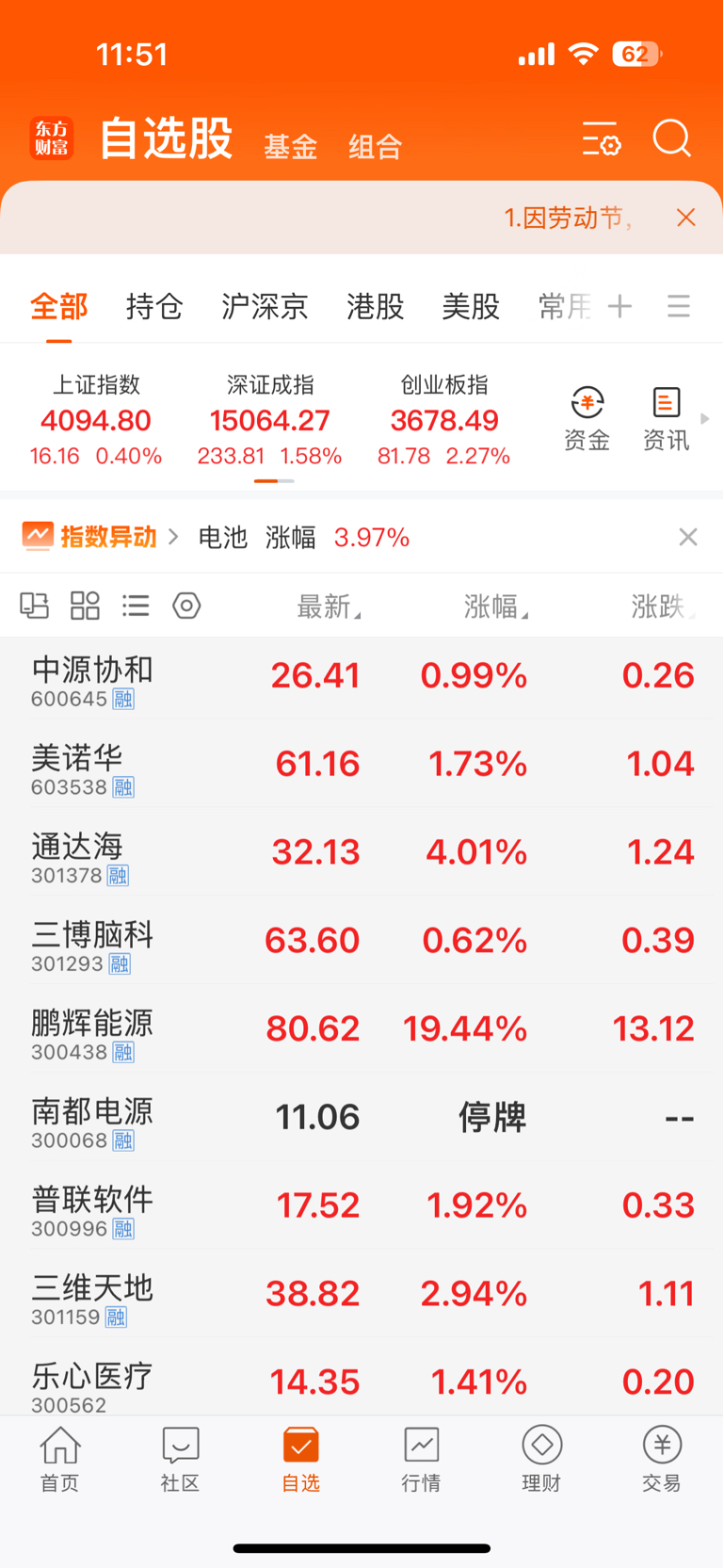Go to the 首页 bottom tab
The width and height of the screenshot is (724, 1568).
60,1459
